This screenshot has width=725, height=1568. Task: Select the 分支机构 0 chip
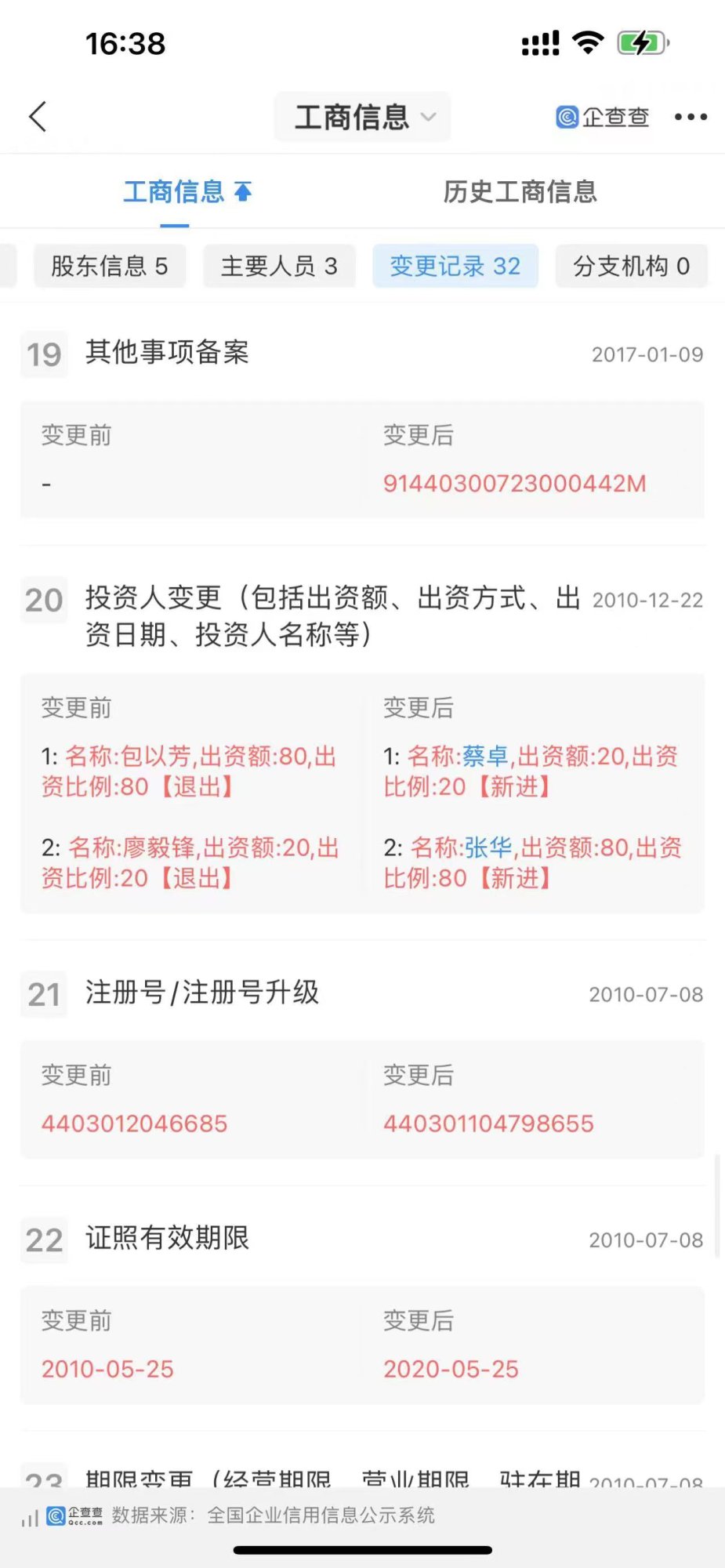pyautogui.click(x=631, y=267)
